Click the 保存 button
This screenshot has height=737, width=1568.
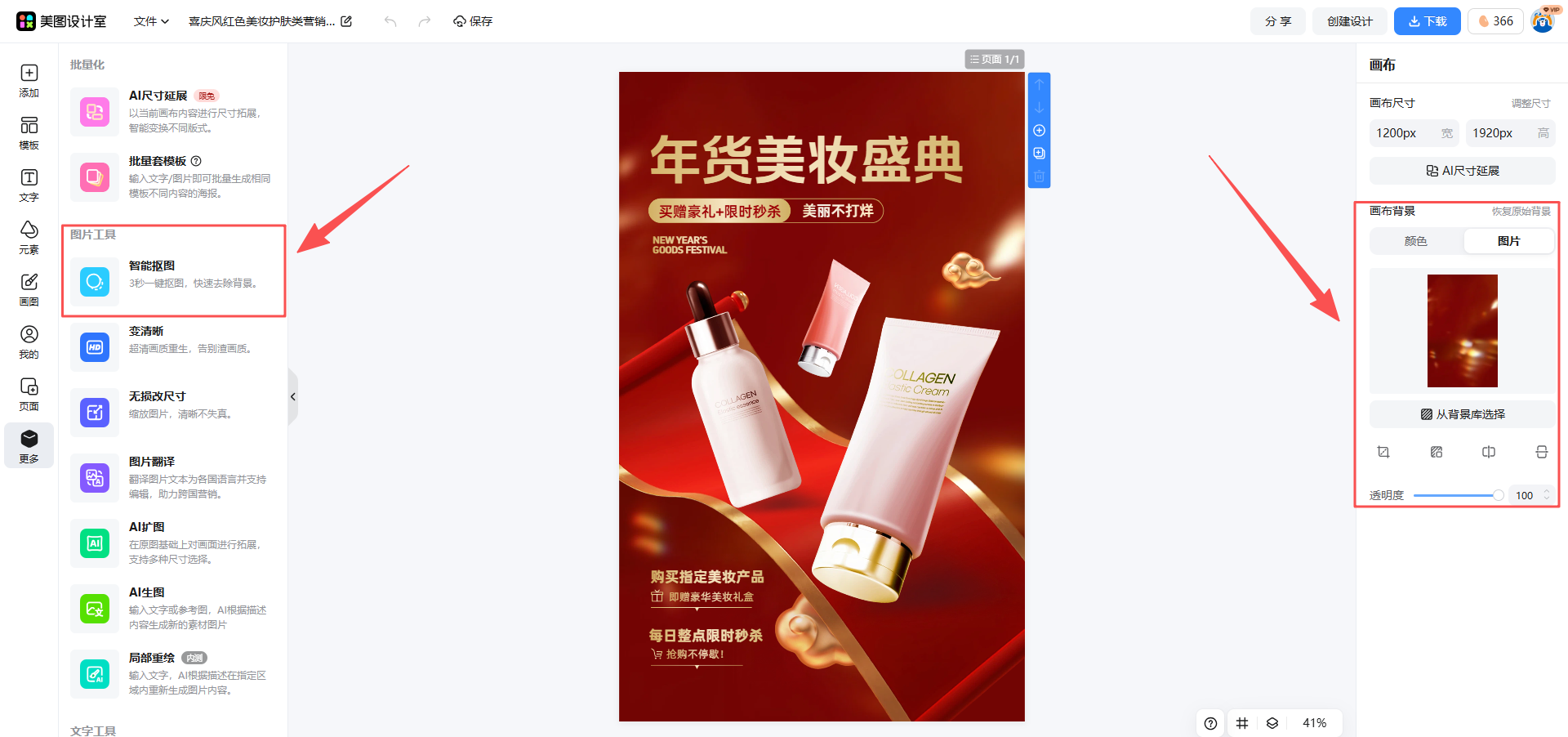click(473, 21)
